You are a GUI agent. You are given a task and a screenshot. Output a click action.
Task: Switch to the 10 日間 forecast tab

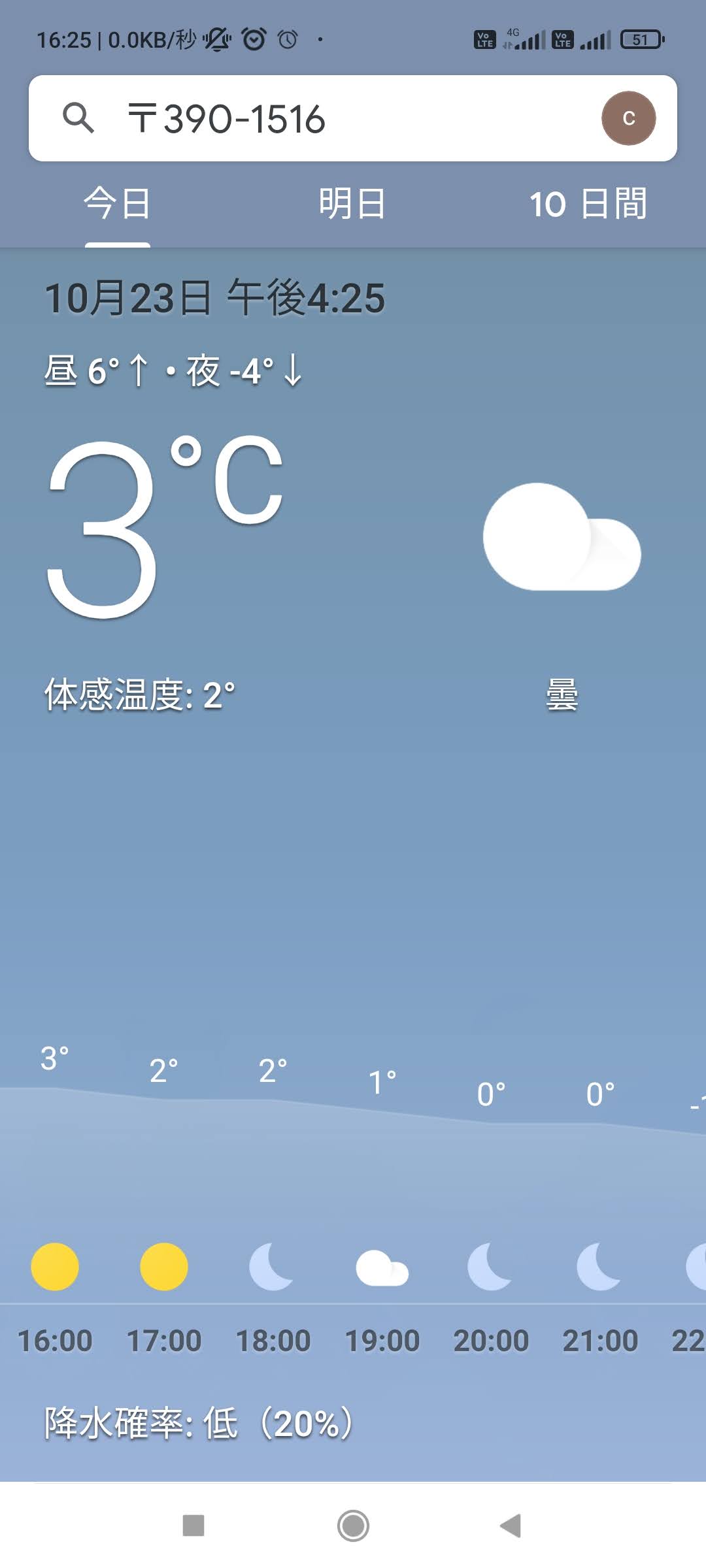tap(588, 204)
